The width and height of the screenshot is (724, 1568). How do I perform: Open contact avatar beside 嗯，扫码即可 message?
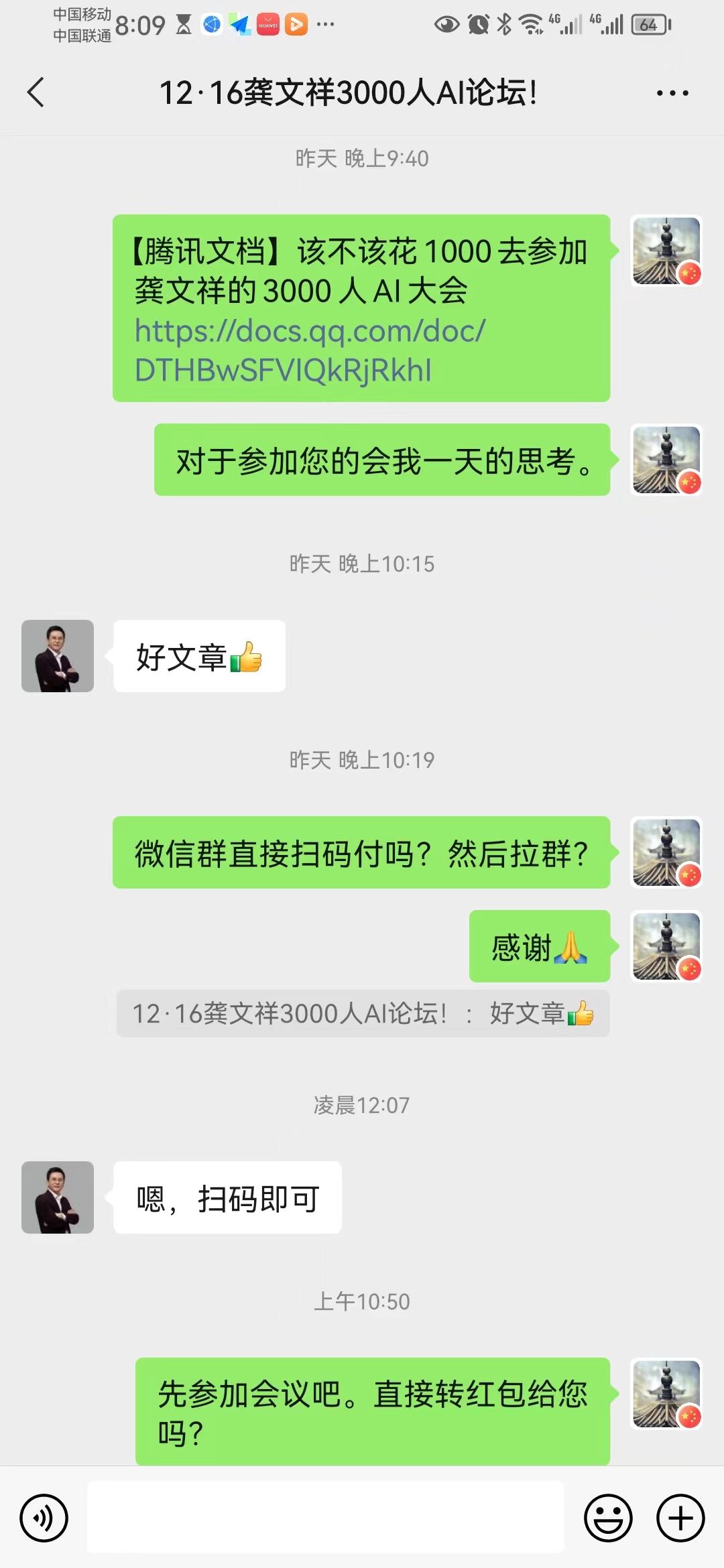58,1197
